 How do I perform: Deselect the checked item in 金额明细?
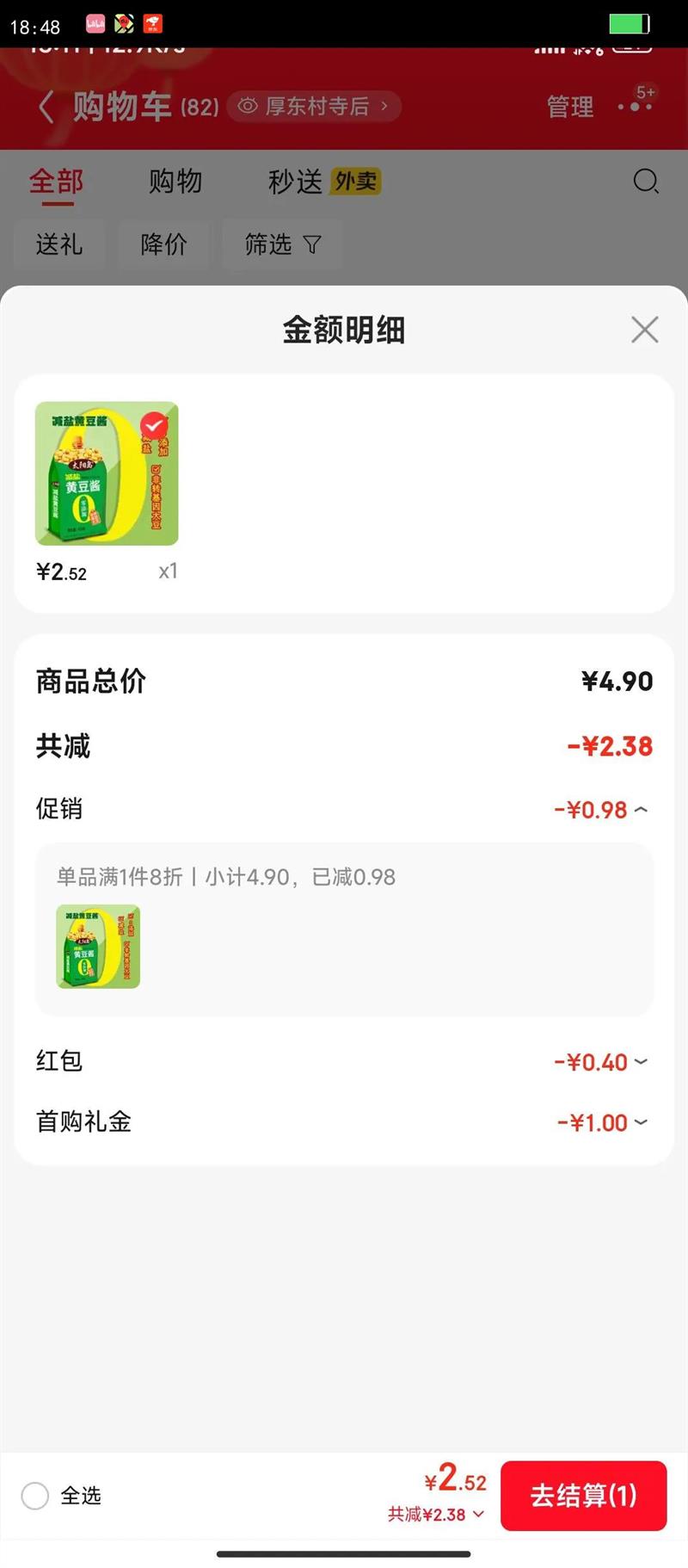tap(153, 423)
